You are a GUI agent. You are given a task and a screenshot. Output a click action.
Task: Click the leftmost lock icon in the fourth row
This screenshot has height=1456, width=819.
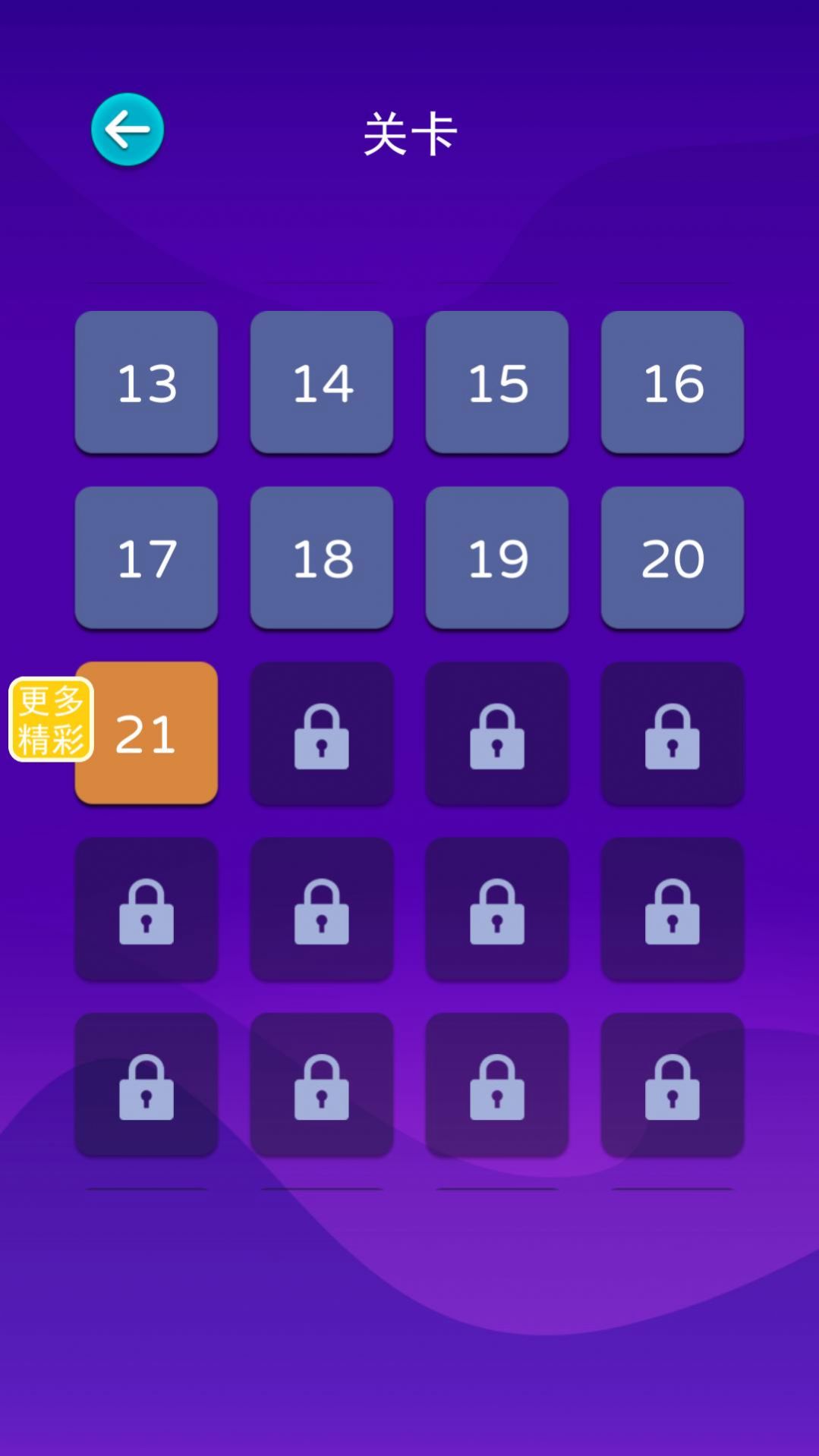click(146, 910)
